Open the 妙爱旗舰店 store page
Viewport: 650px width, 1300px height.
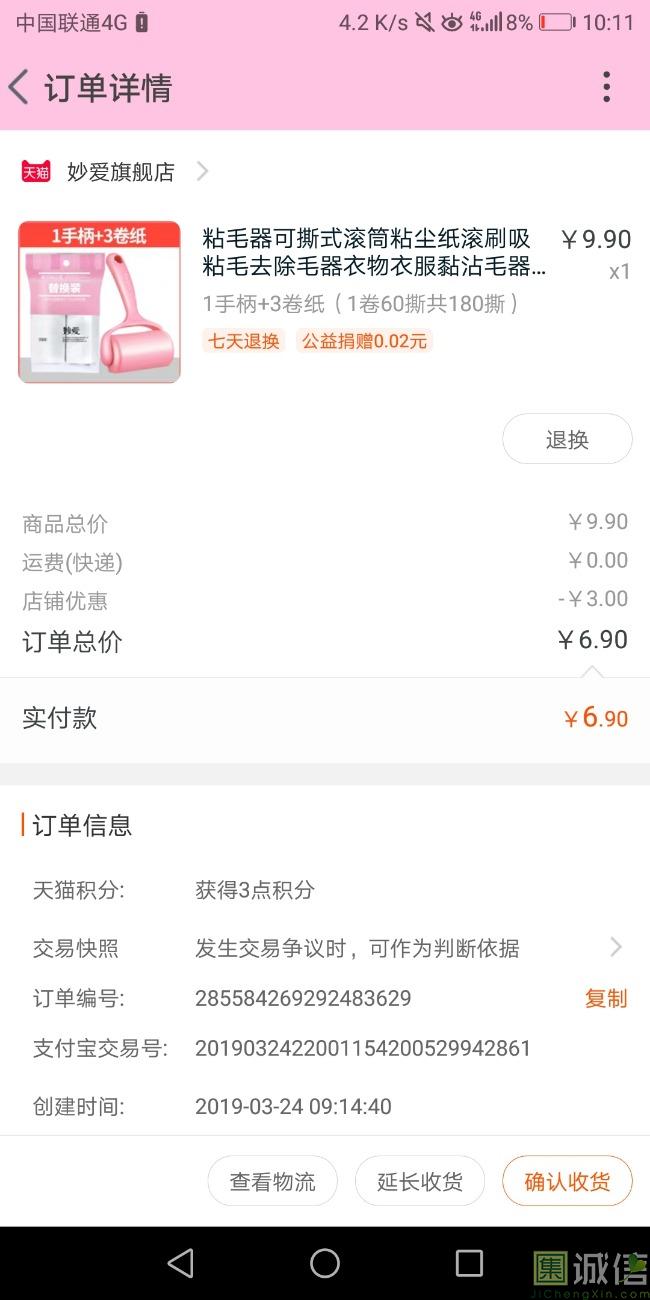(x=120, y=172)
